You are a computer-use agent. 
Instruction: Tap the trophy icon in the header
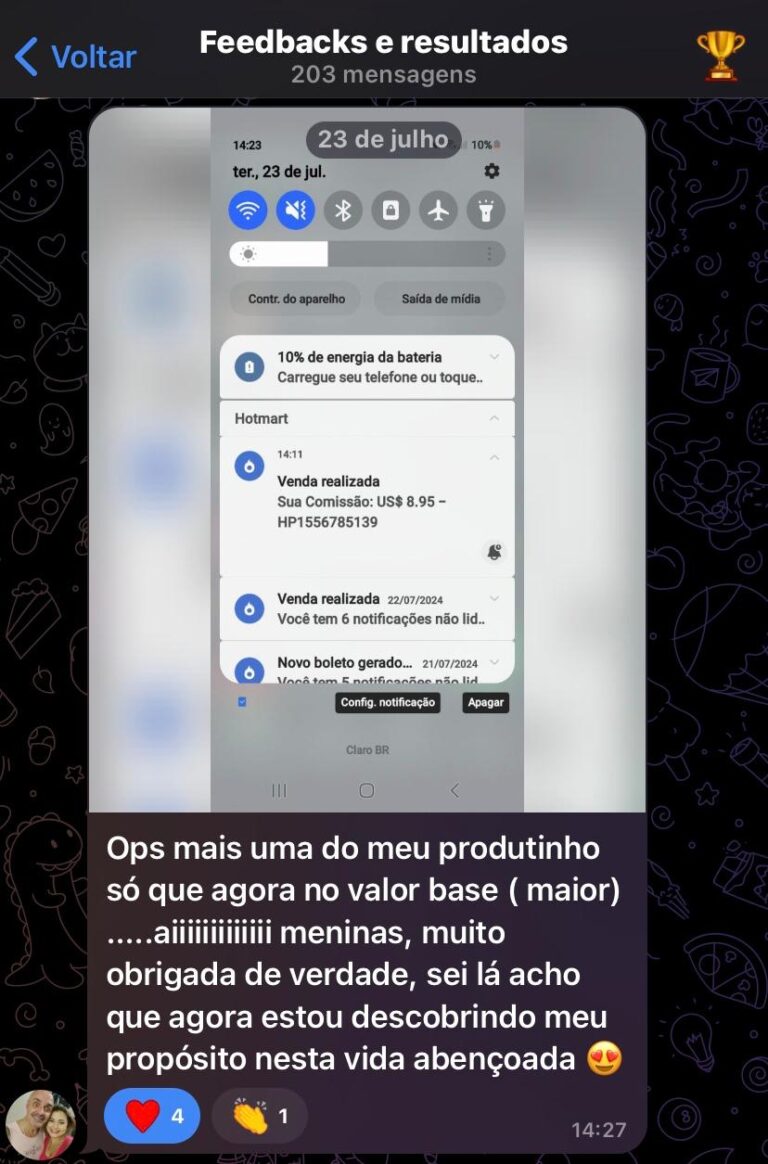720,56
